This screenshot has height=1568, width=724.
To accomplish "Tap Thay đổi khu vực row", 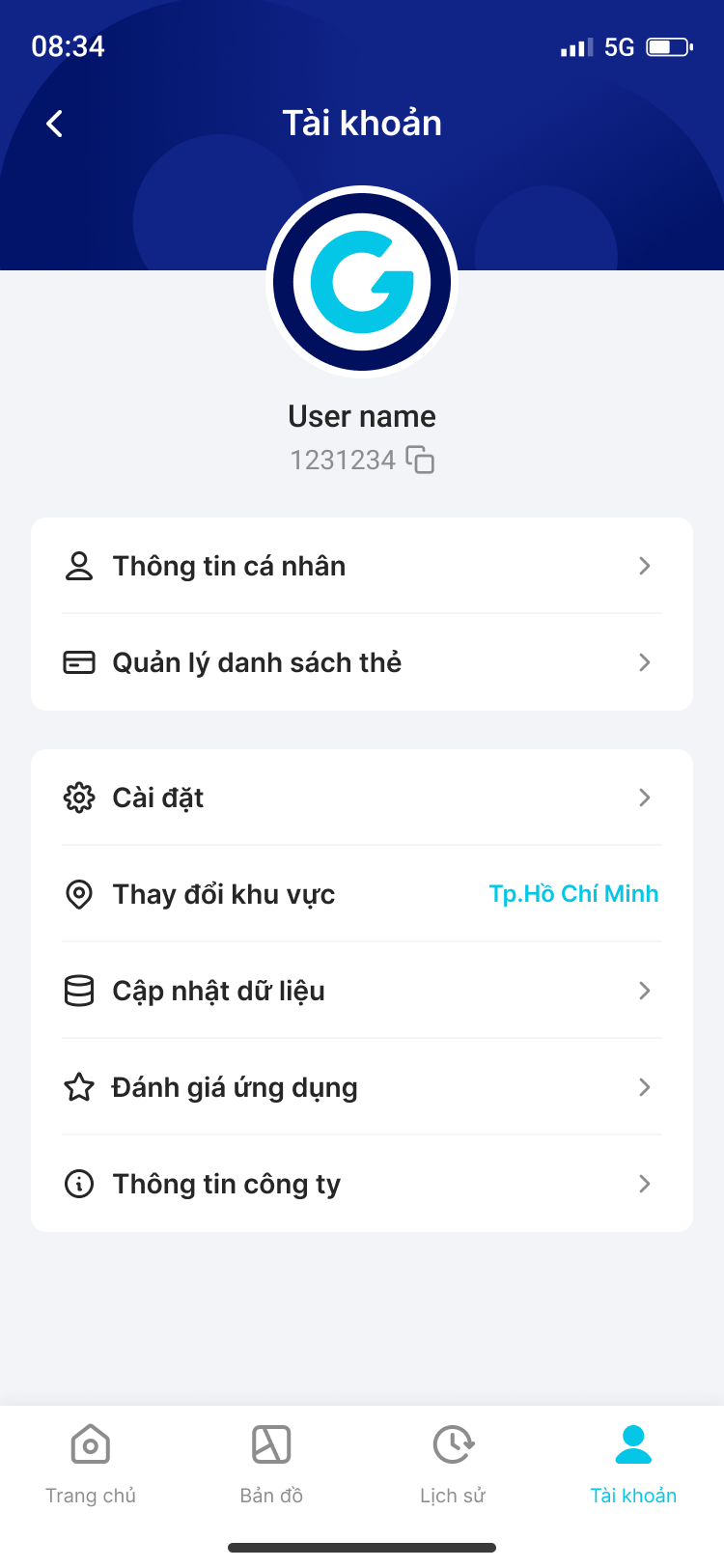I will coord(361,894).
